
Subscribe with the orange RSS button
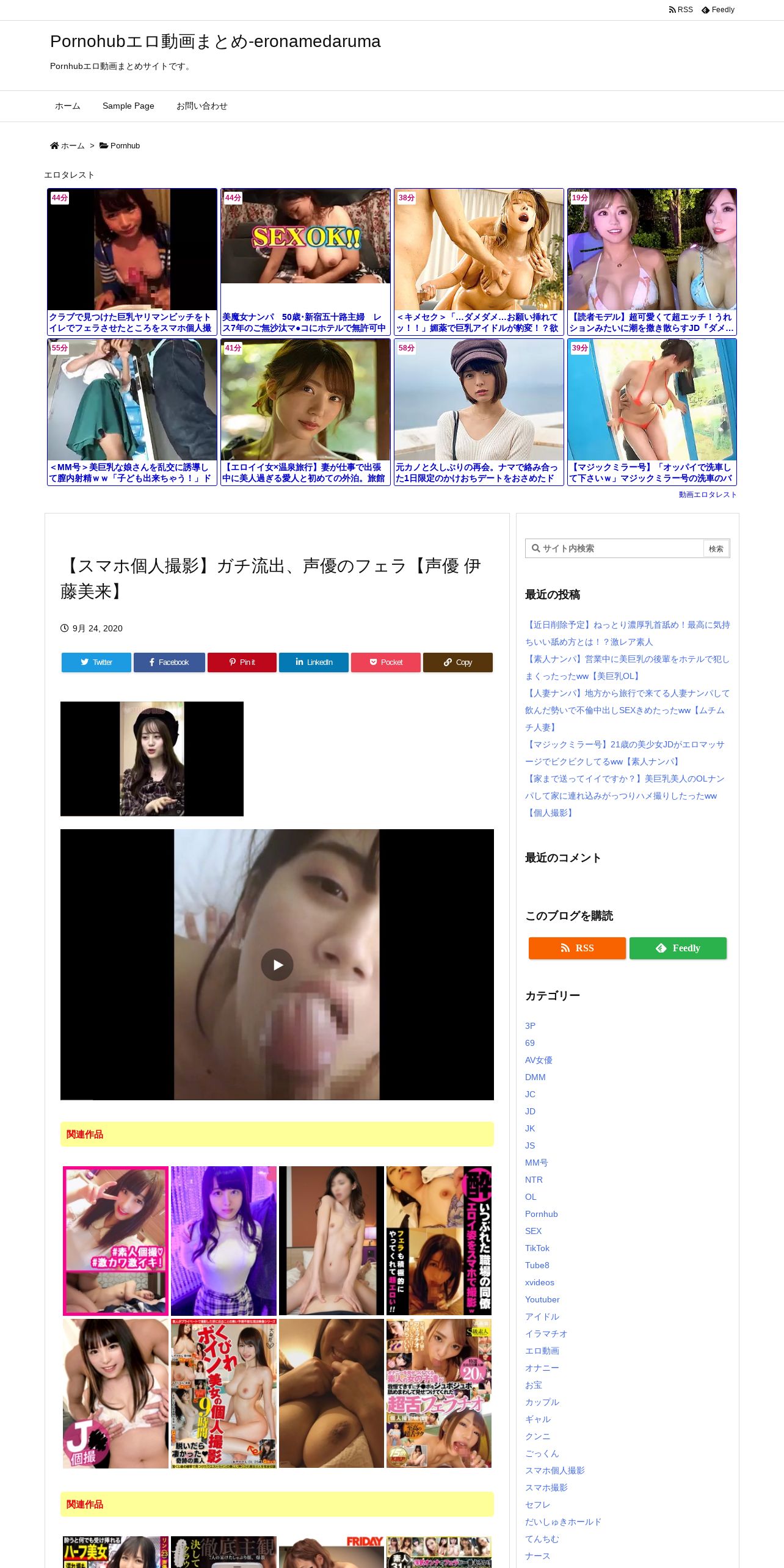point(577,948)
